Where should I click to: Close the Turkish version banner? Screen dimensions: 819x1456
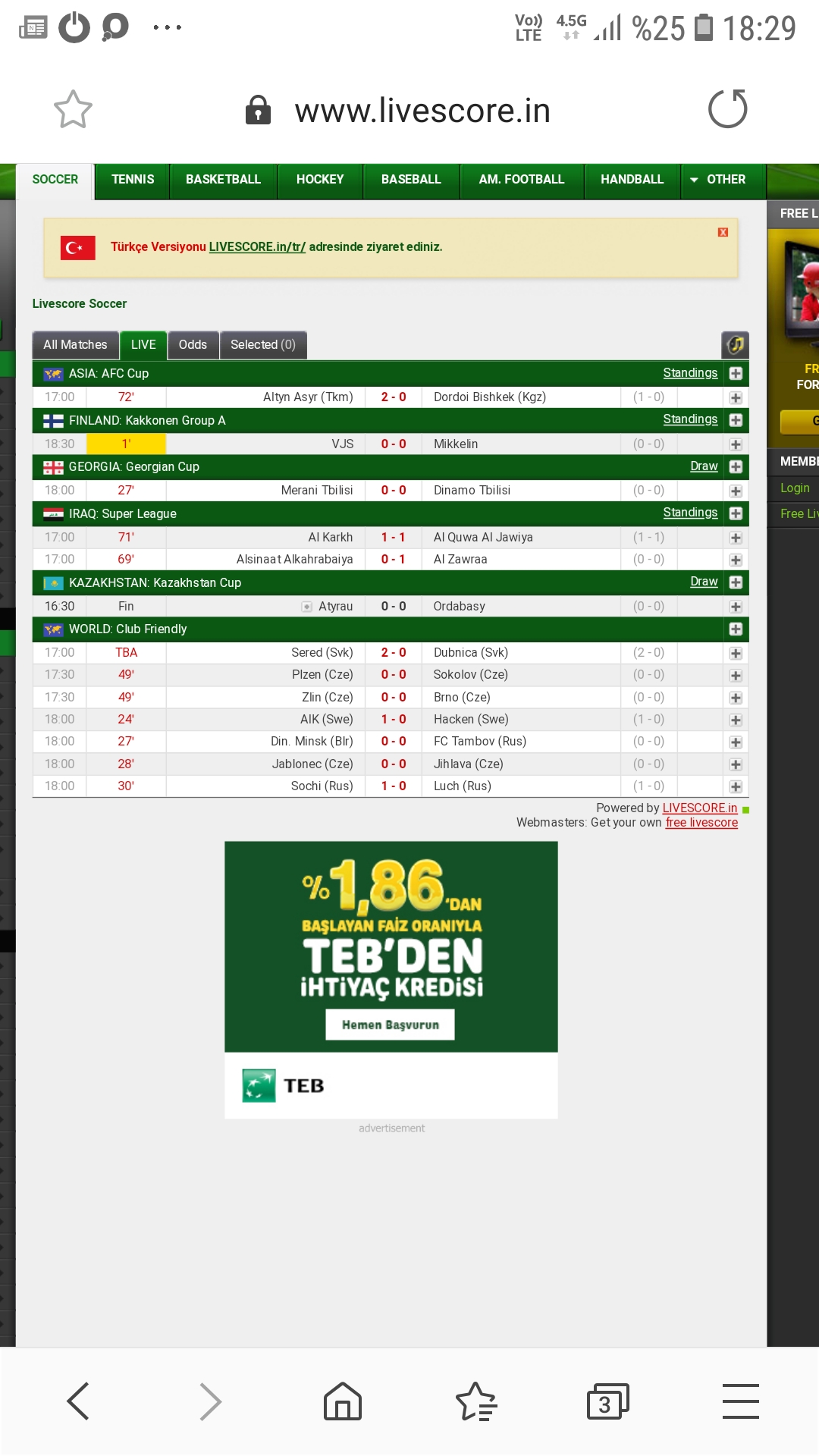pos(723,232)
